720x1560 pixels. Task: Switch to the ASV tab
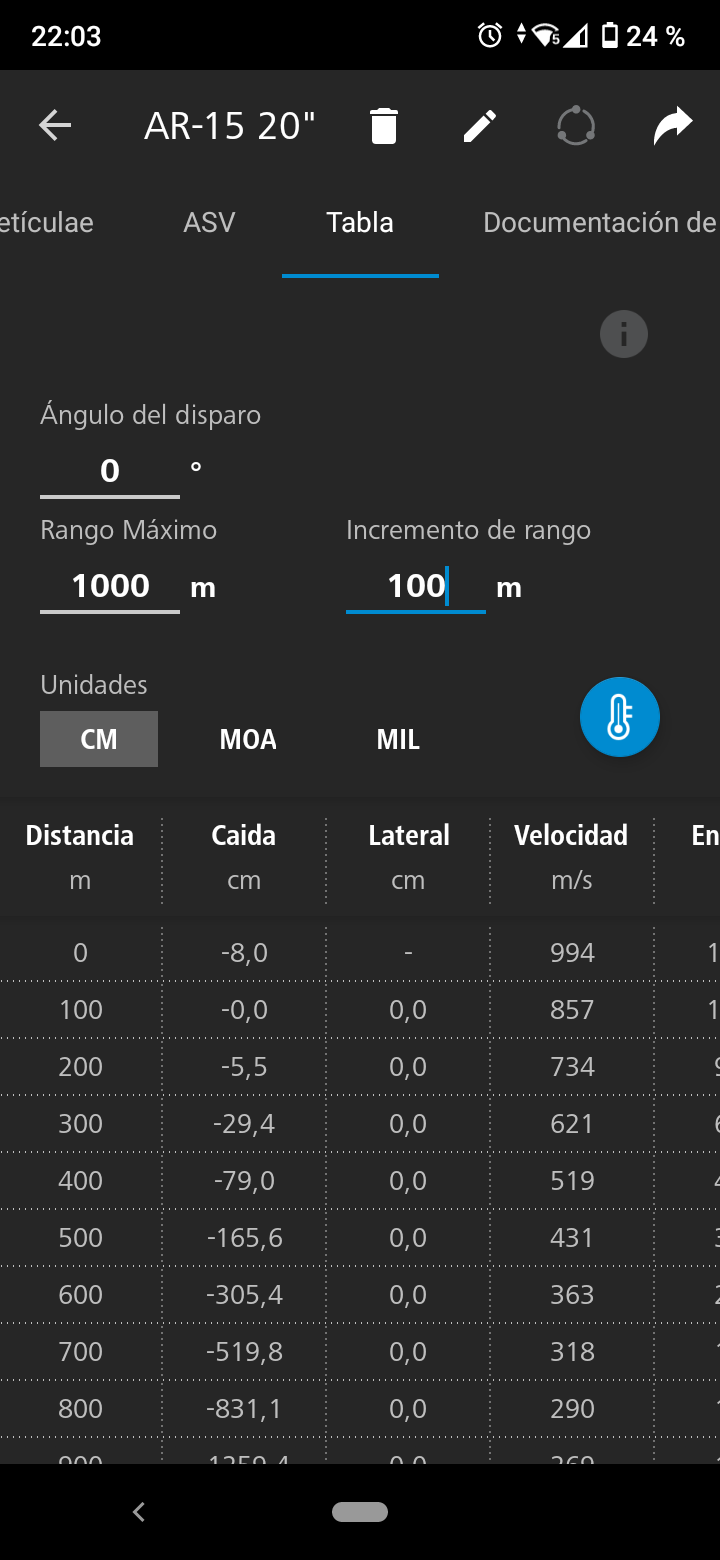point(209,222)
